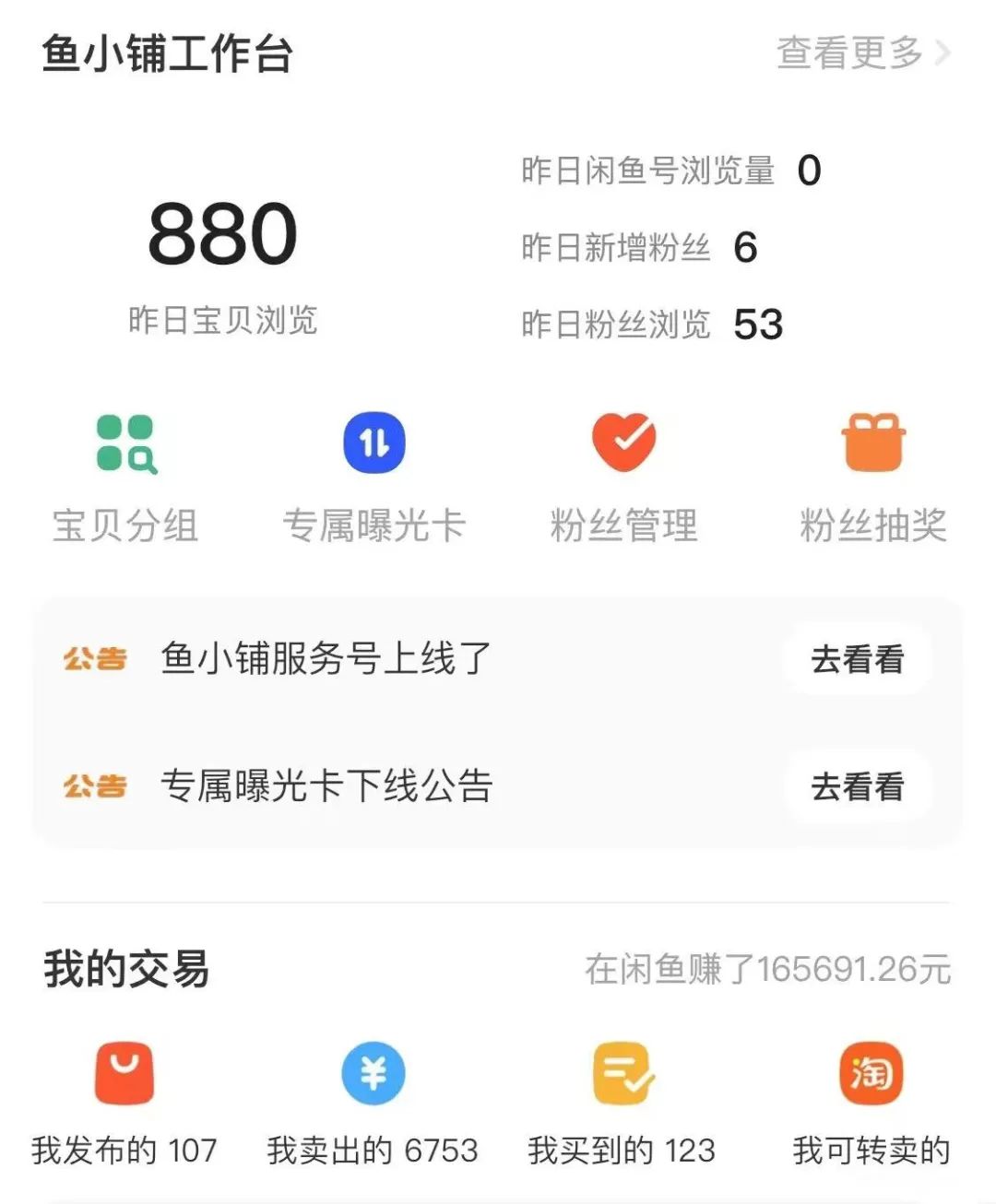Open 粉丝管理 fan management

(x=623, y=442)
